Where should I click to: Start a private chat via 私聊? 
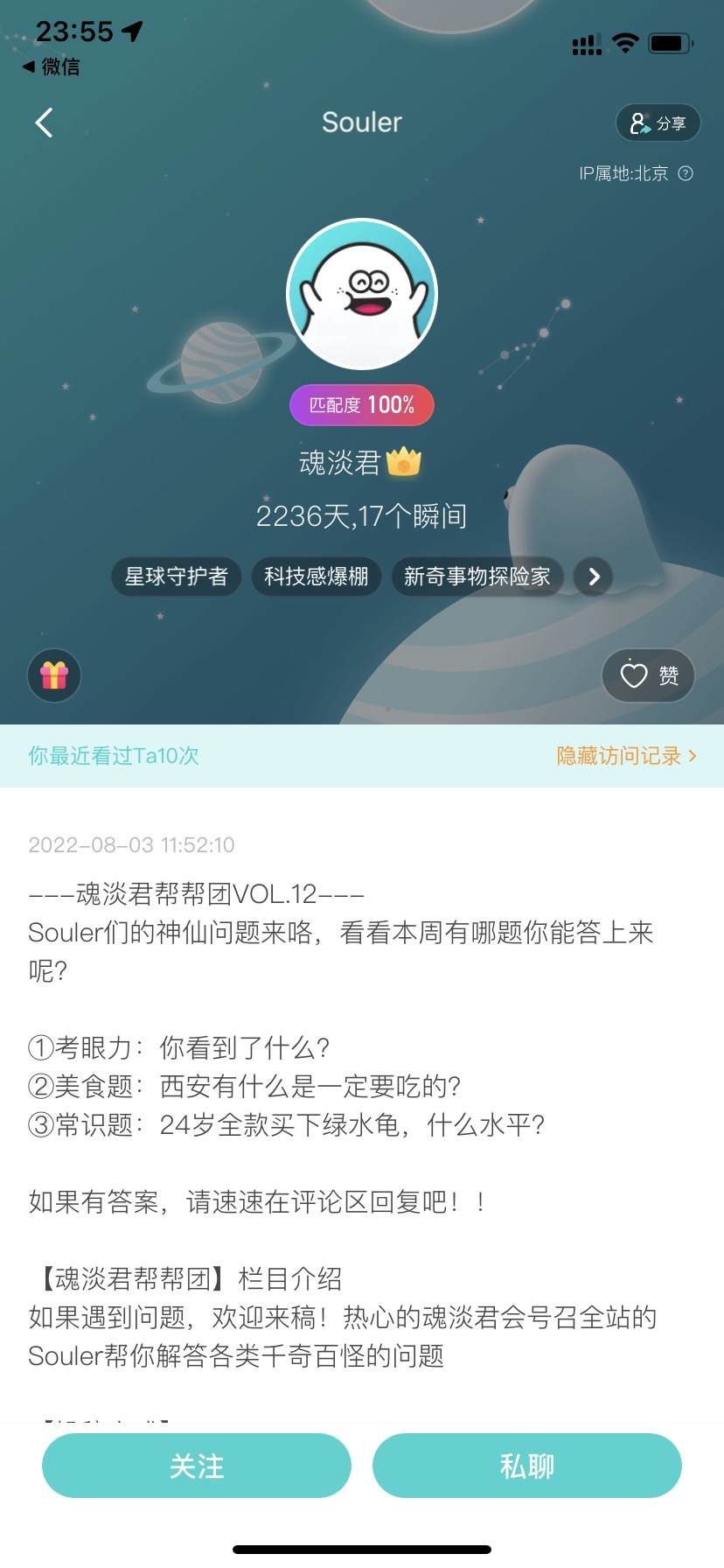527,1466
